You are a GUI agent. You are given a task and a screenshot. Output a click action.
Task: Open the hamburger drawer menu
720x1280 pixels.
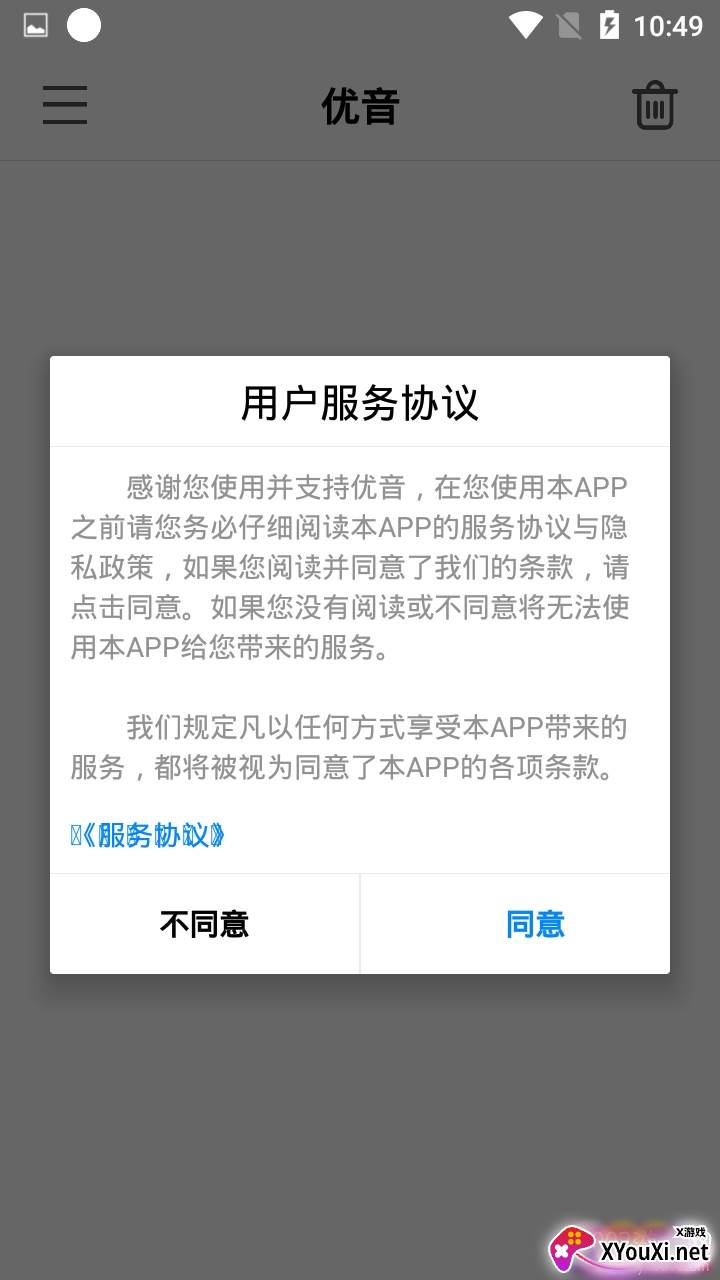65,105
